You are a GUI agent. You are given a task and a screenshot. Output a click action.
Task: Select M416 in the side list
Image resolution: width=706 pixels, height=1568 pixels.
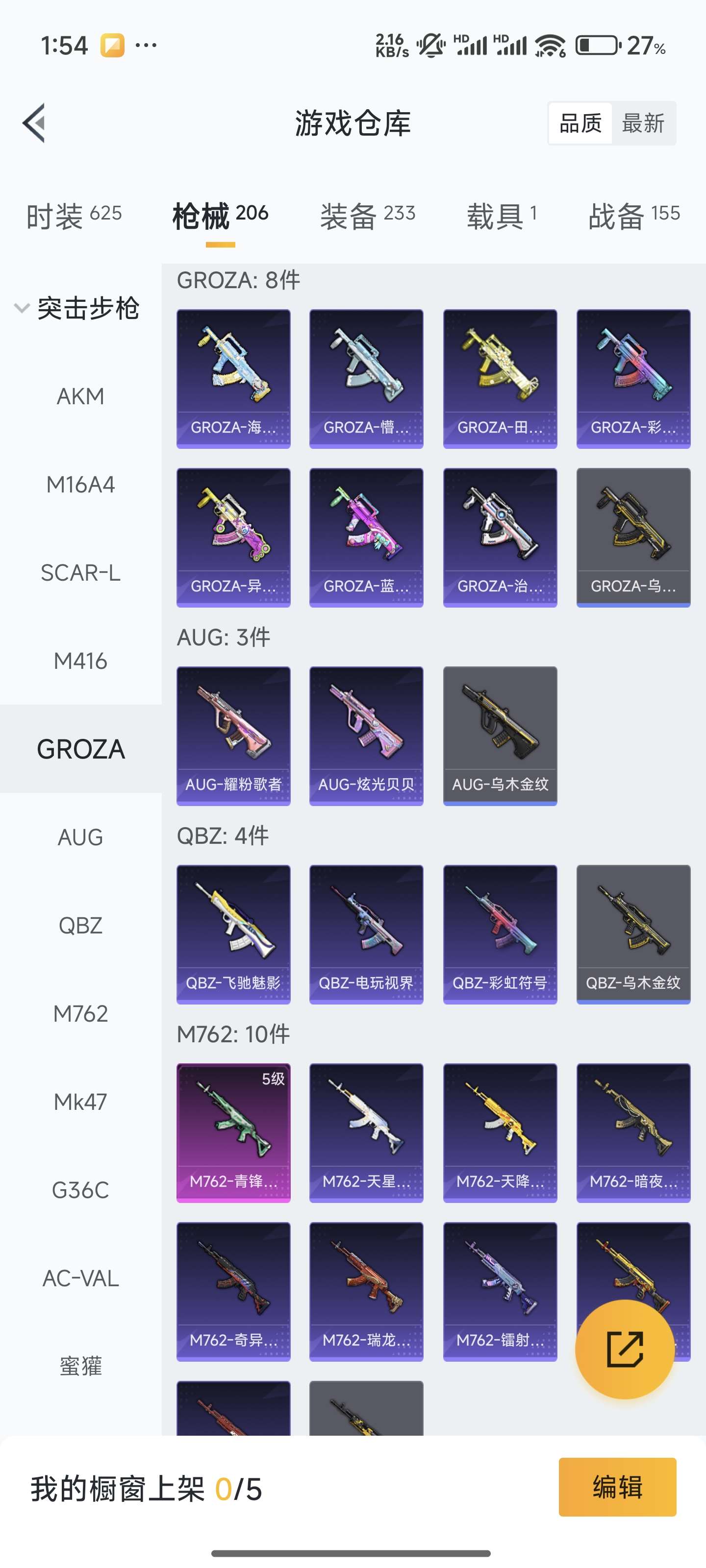point(80,661)
